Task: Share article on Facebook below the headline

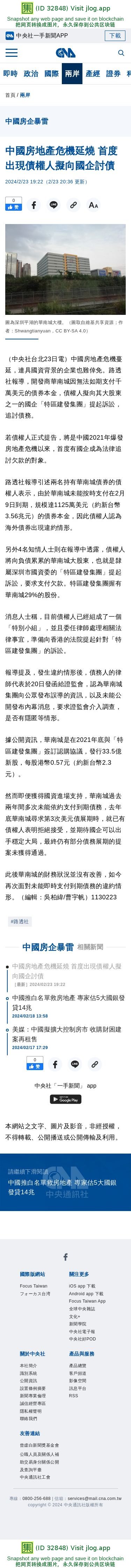Action: click(33, 205)
